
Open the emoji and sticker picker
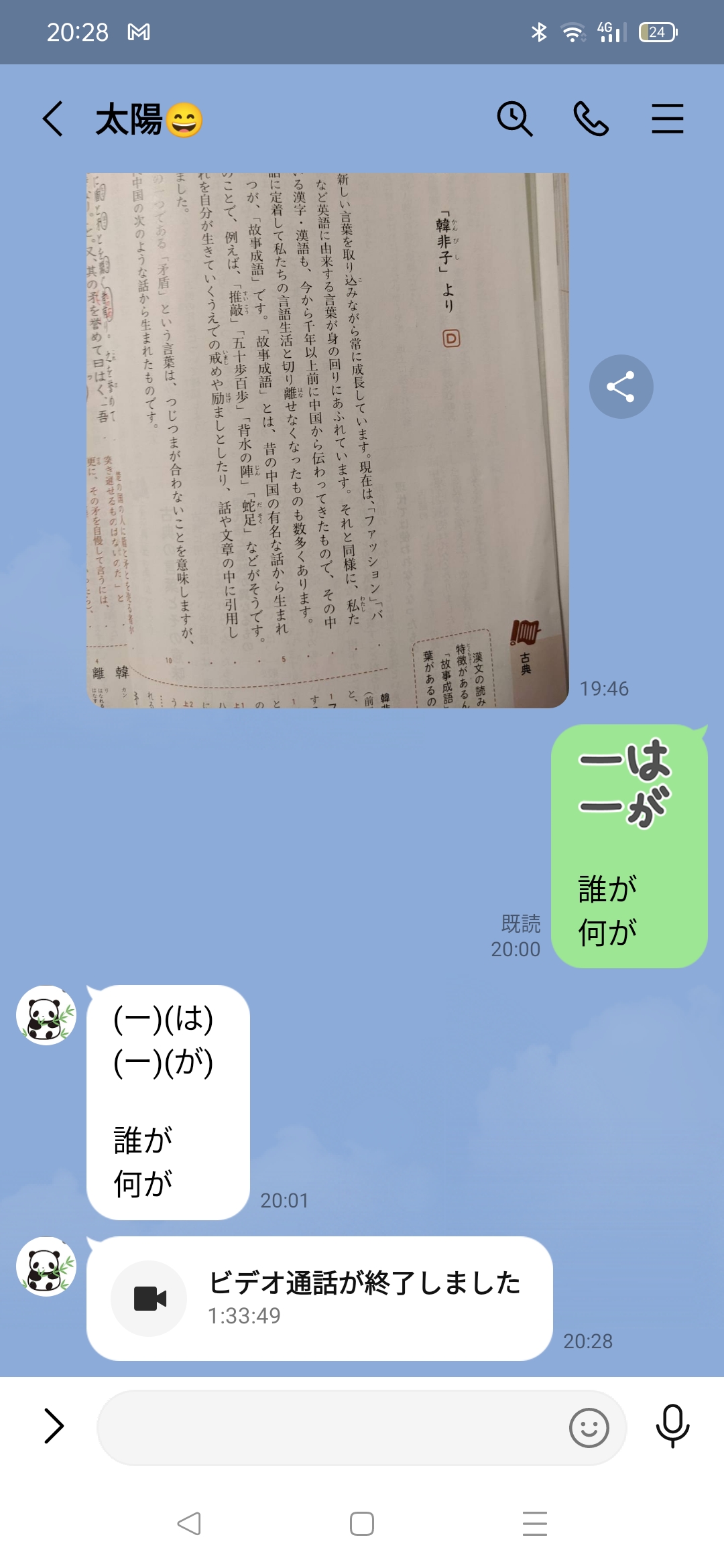click(x=589, y=1427)
